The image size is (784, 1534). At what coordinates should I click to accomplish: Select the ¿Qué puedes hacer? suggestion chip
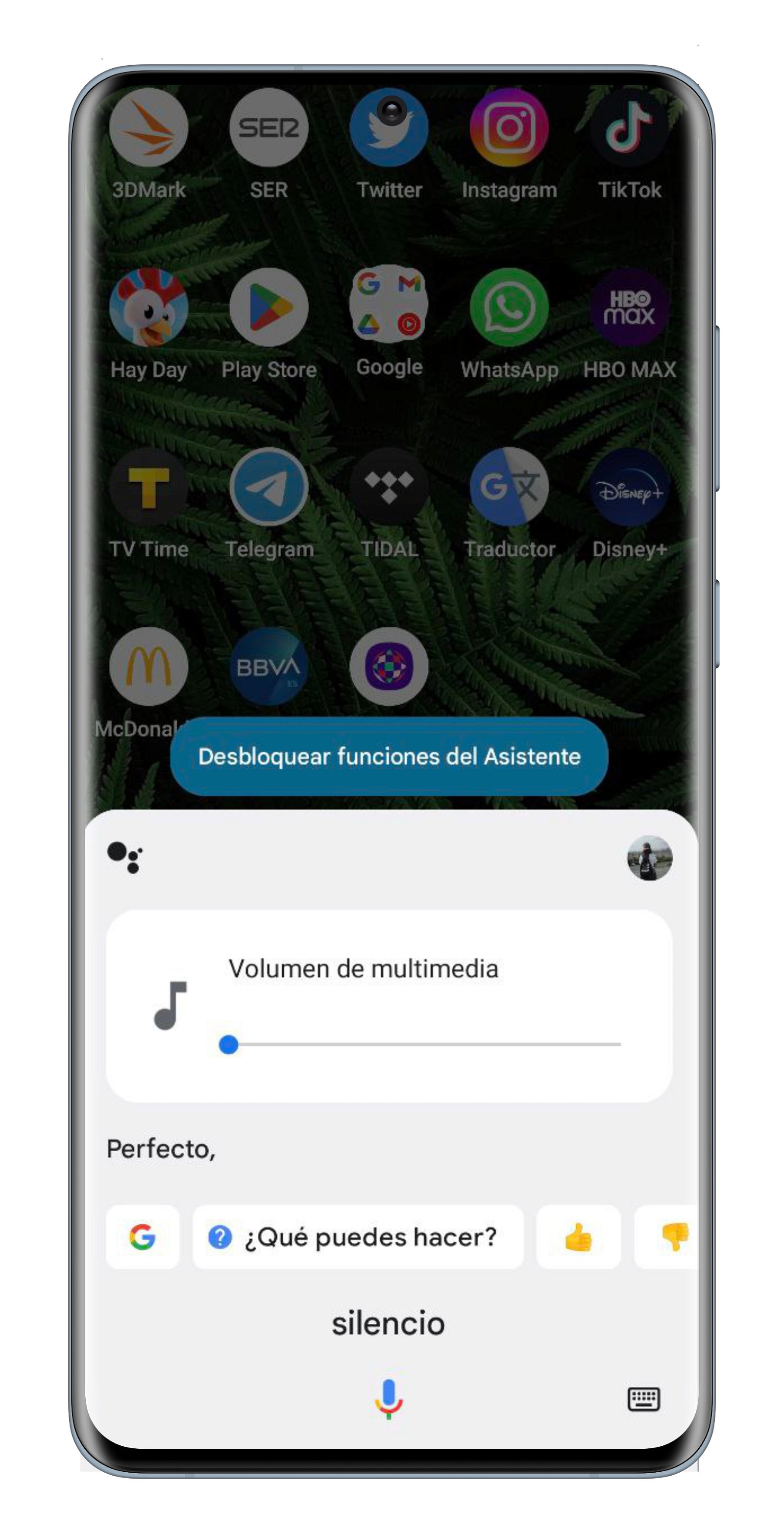(358, 1237)
